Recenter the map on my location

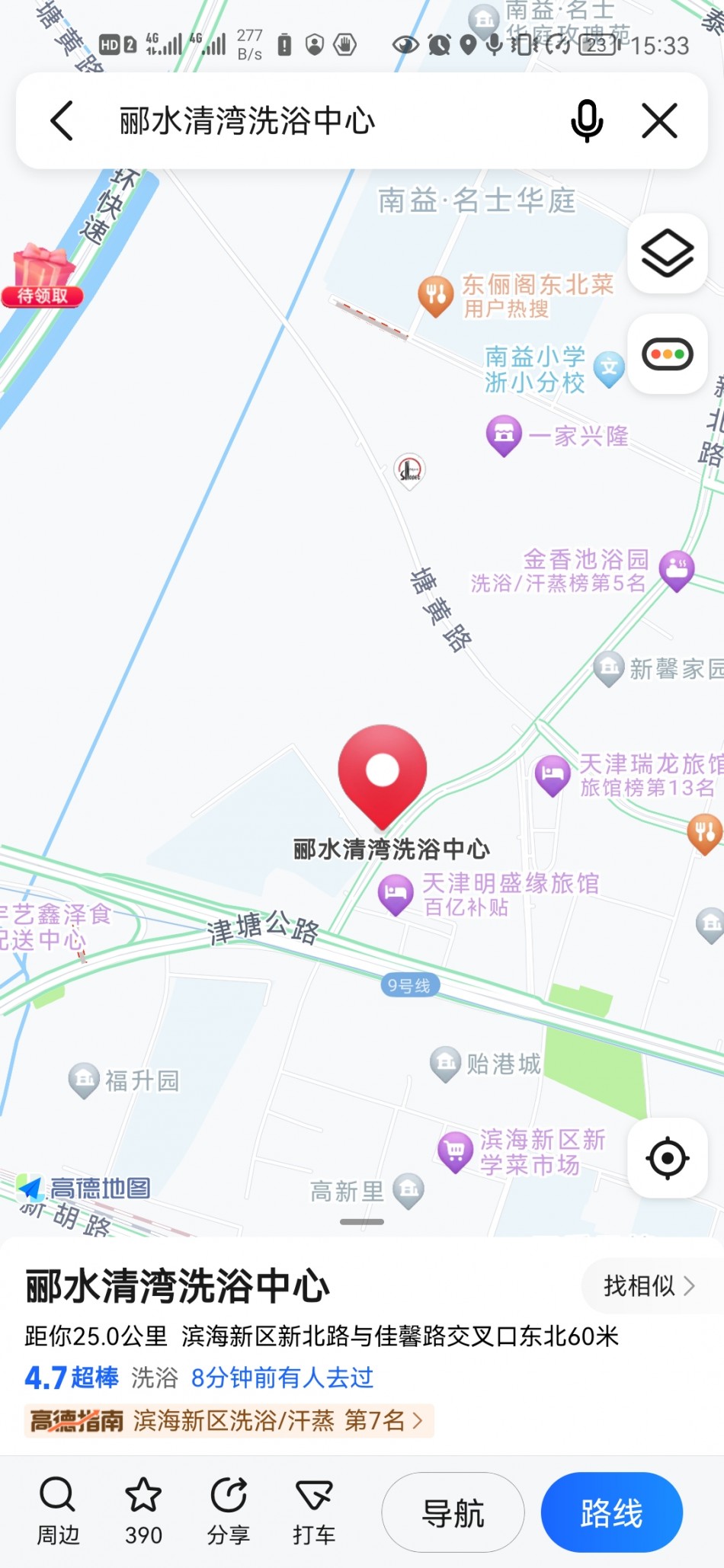pos(668,1158)
